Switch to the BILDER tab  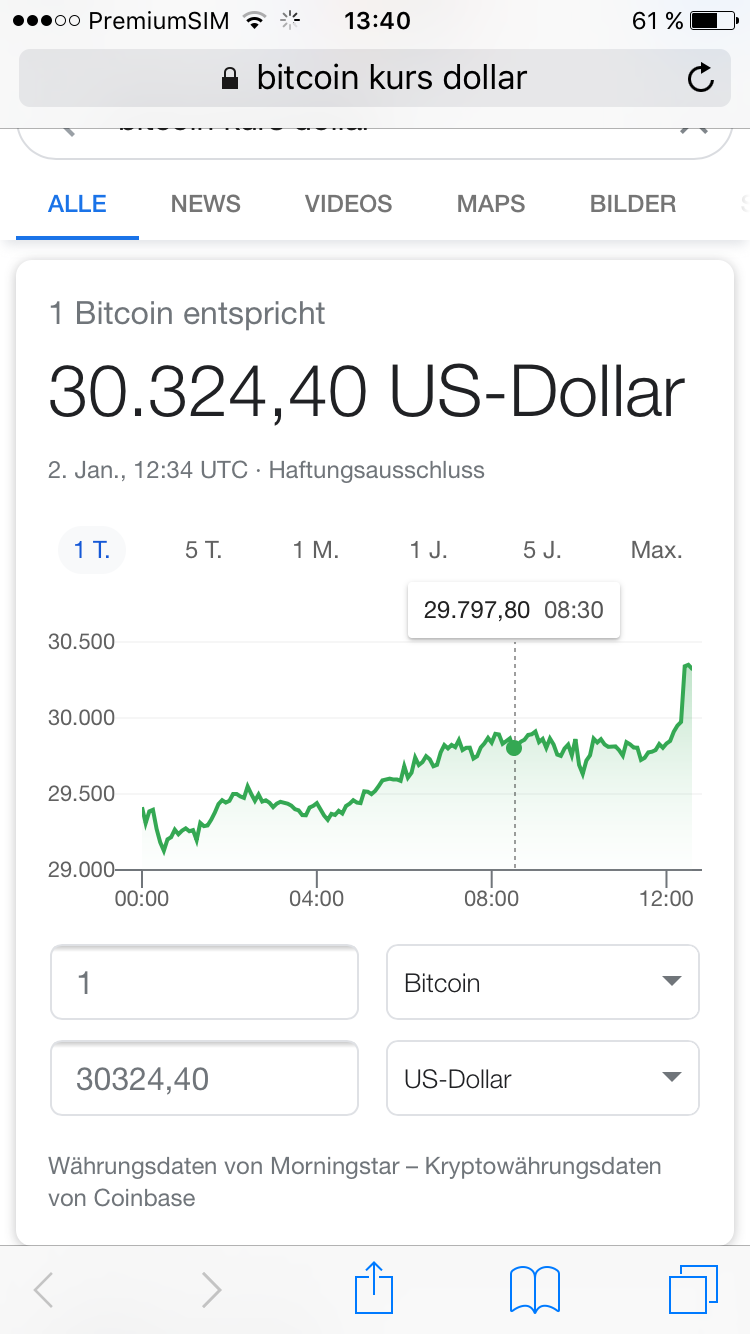(633, 204)
